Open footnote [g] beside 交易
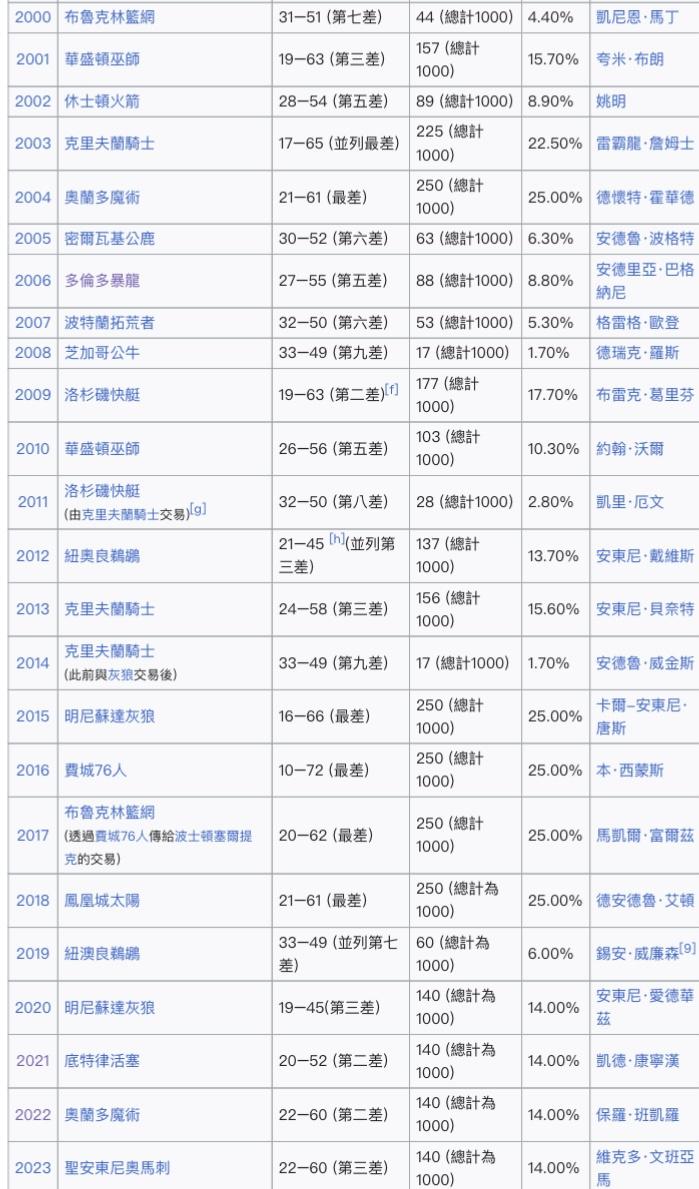 (198, 509)
